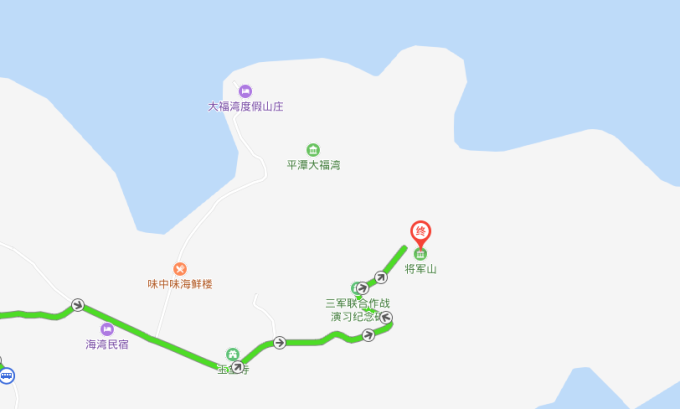Tap the bus stop icon

7,377
